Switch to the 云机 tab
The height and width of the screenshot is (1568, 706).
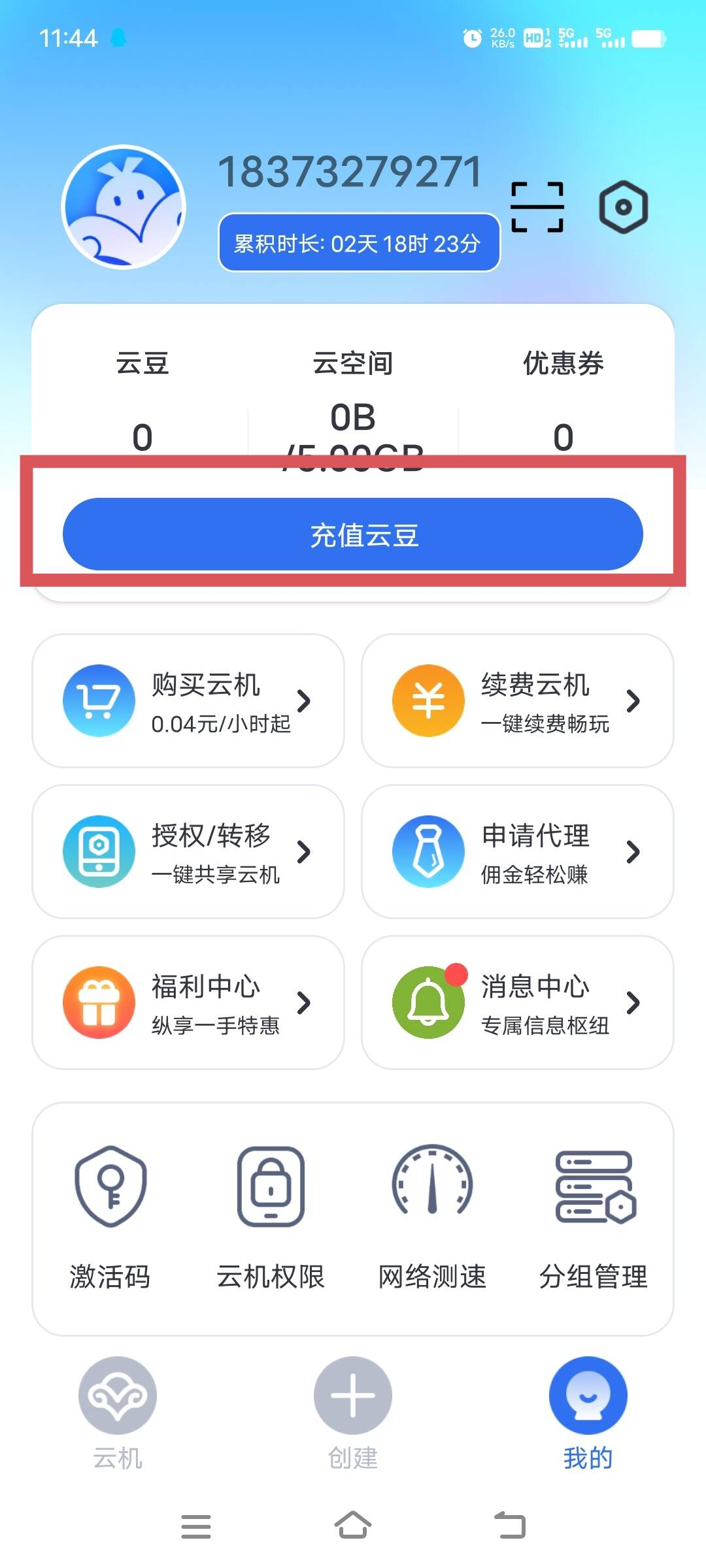116,1411
